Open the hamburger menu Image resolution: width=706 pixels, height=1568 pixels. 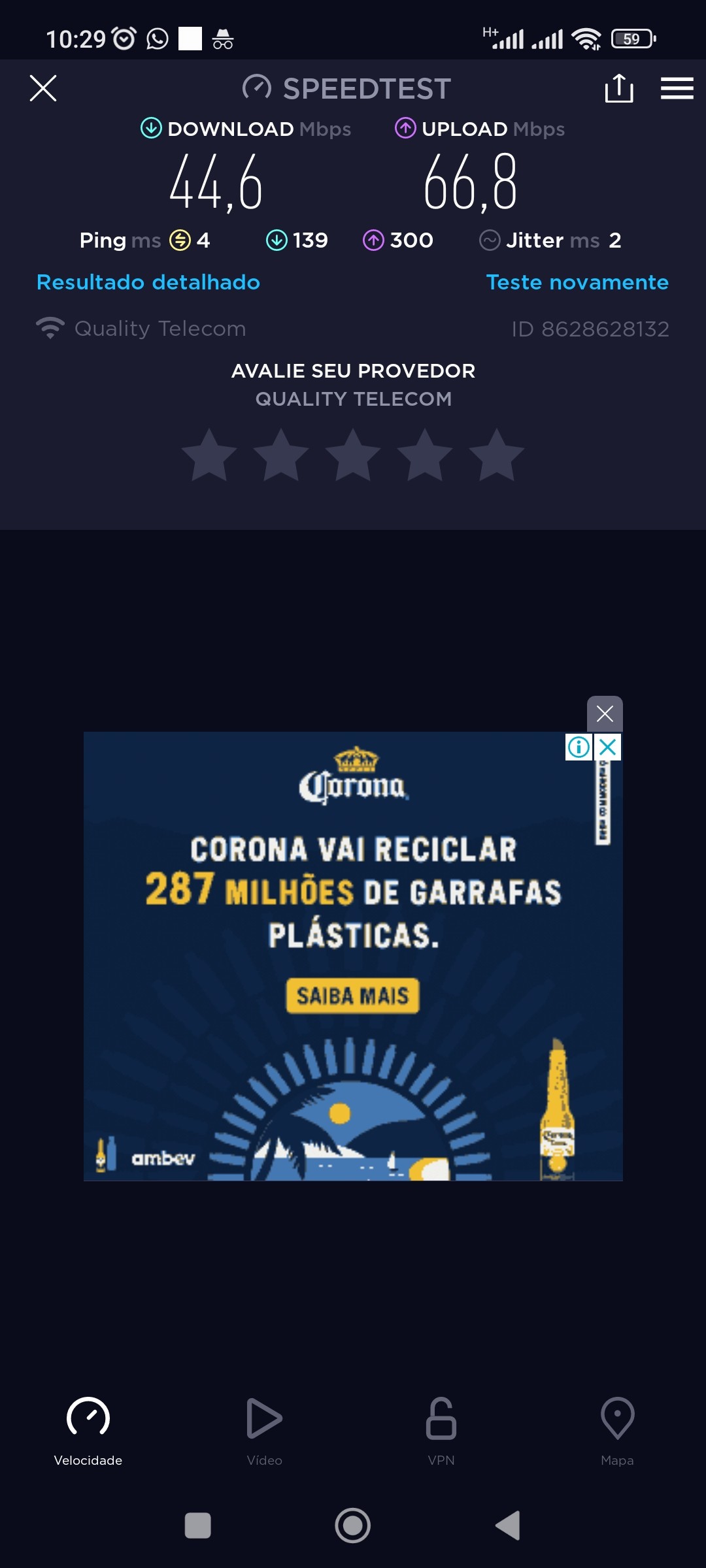click(677, 88)
